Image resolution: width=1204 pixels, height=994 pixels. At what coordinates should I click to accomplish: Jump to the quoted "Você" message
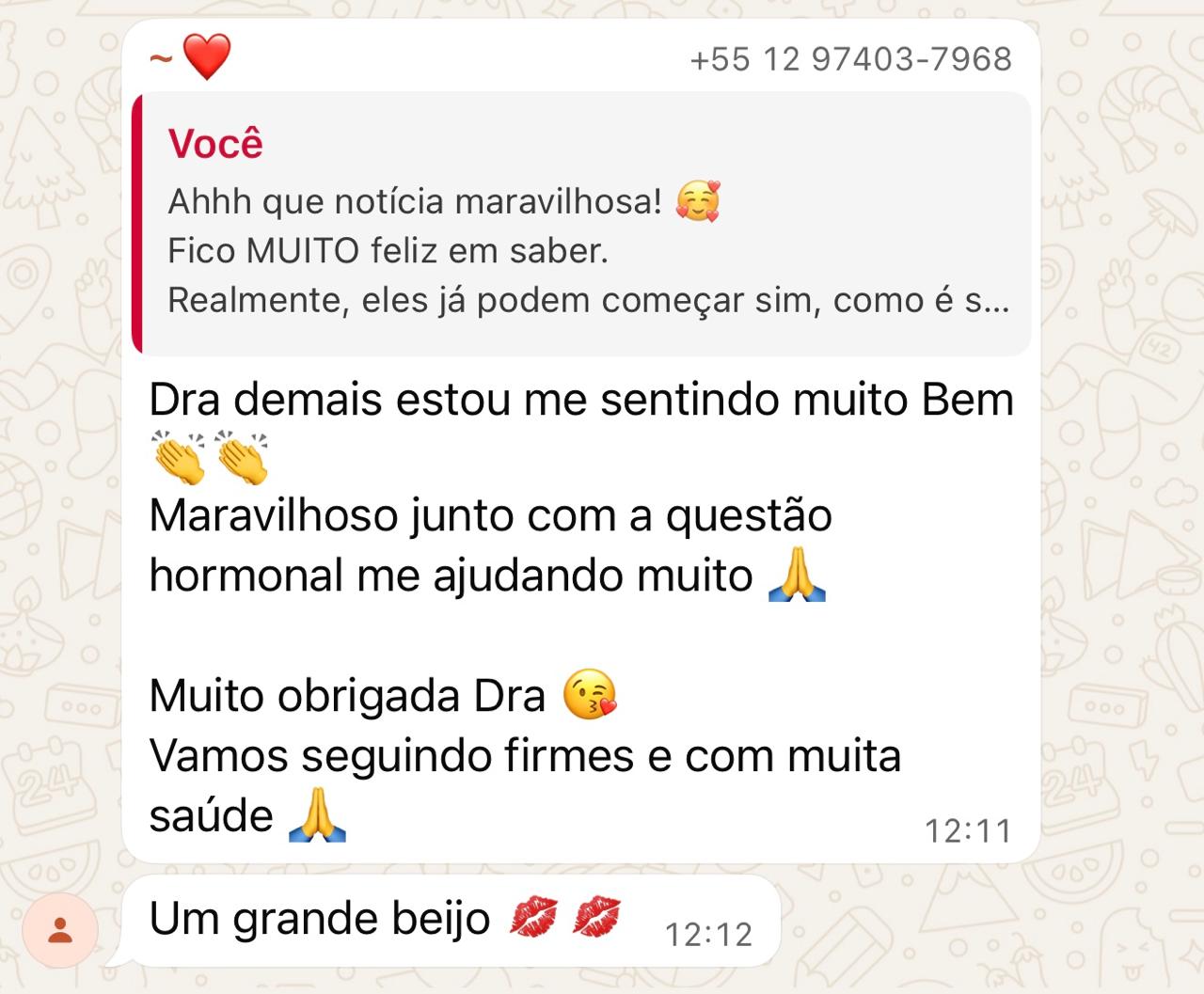581,224
